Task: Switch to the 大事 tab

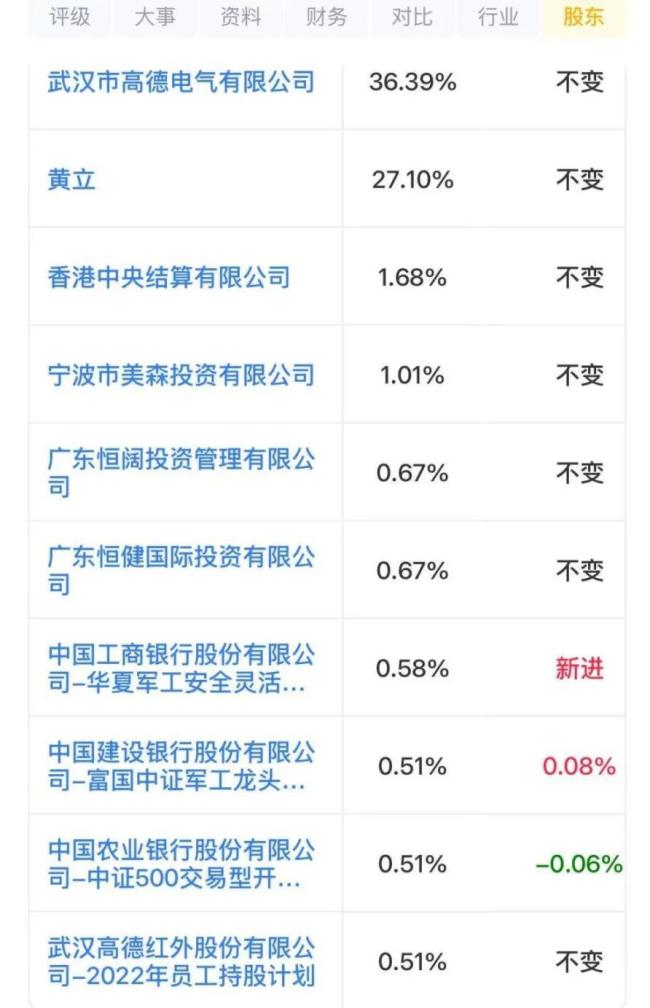Action: [x=155, y=17]
